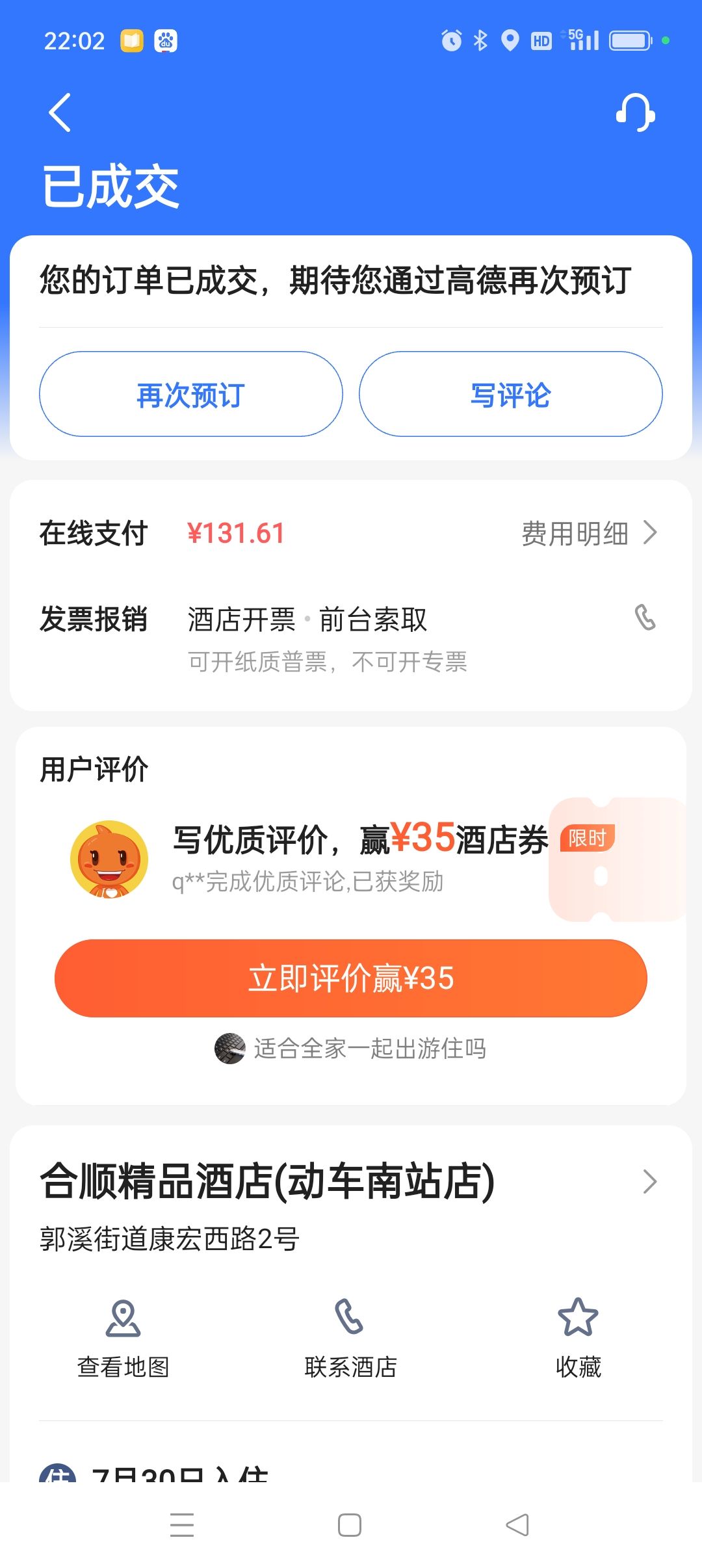Tap 立即评价赢¥35 button
The width and height of the screenshot is (702, 1568).
(x=351, y=978)
